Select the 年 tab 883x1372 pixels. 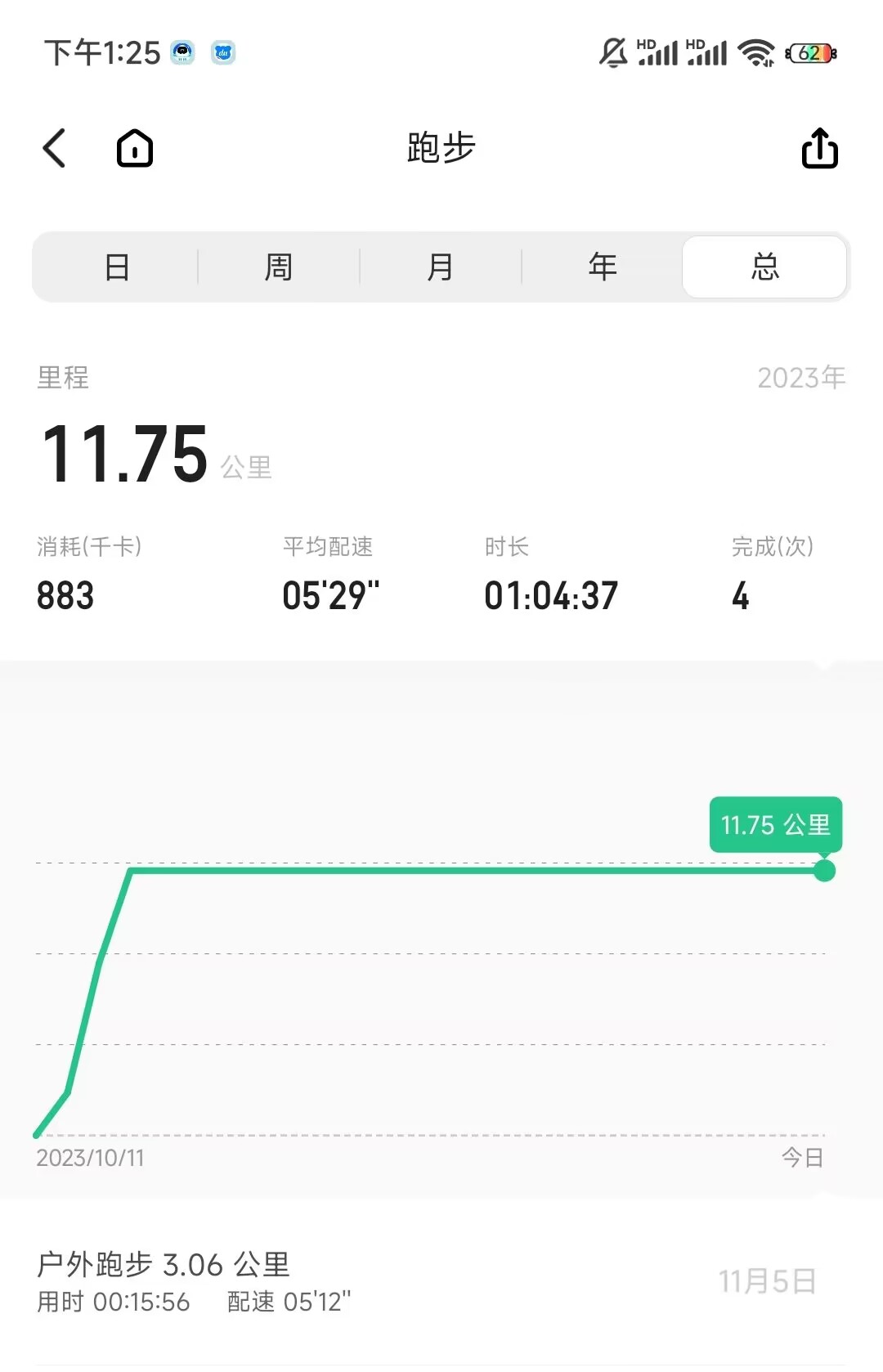click(603, 267)
